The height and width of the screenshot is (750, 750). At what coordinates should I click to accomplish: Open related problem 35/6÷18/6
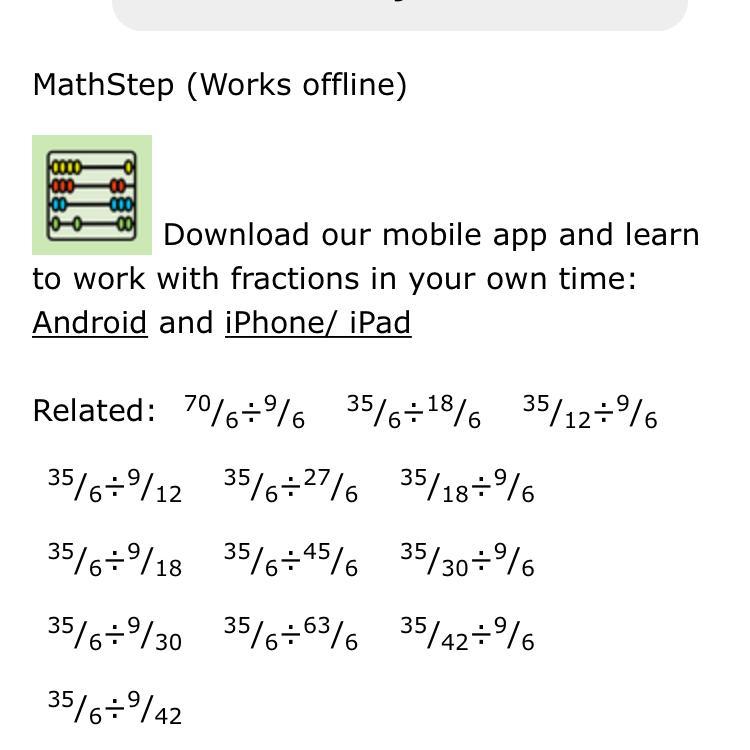pos(413,411)
